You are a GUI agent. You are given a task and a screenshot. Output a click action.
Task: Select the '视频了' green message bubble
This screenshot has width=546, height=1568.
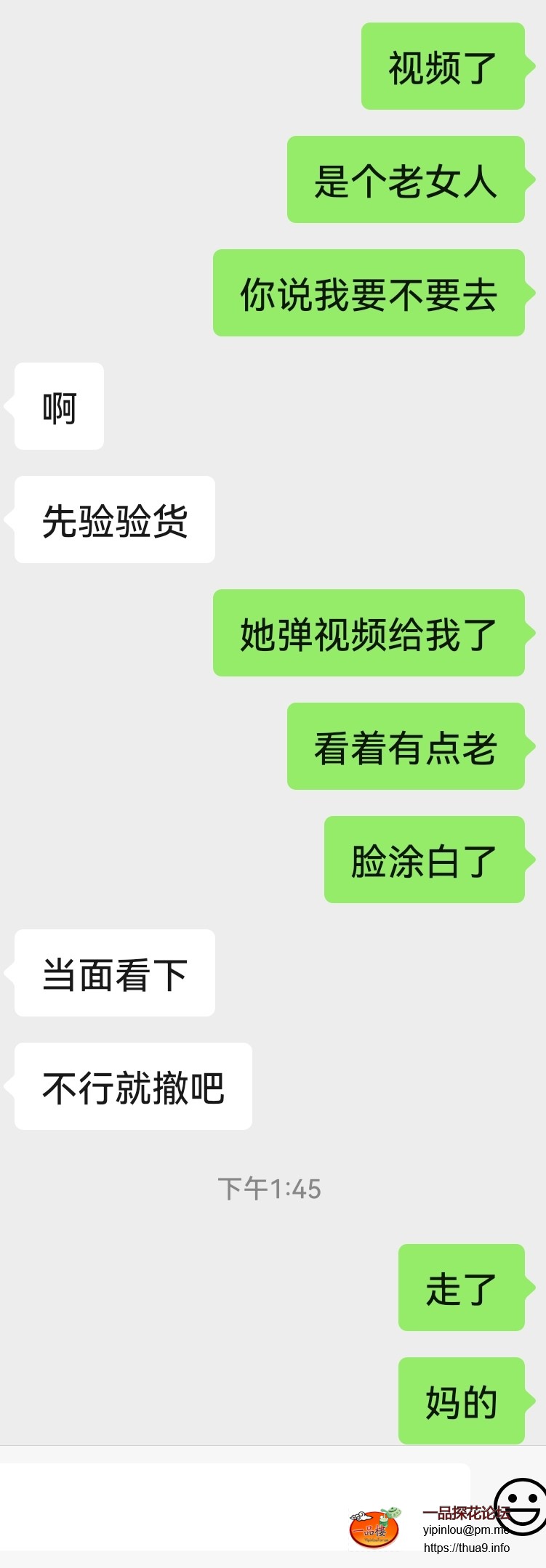coord(441,67)
